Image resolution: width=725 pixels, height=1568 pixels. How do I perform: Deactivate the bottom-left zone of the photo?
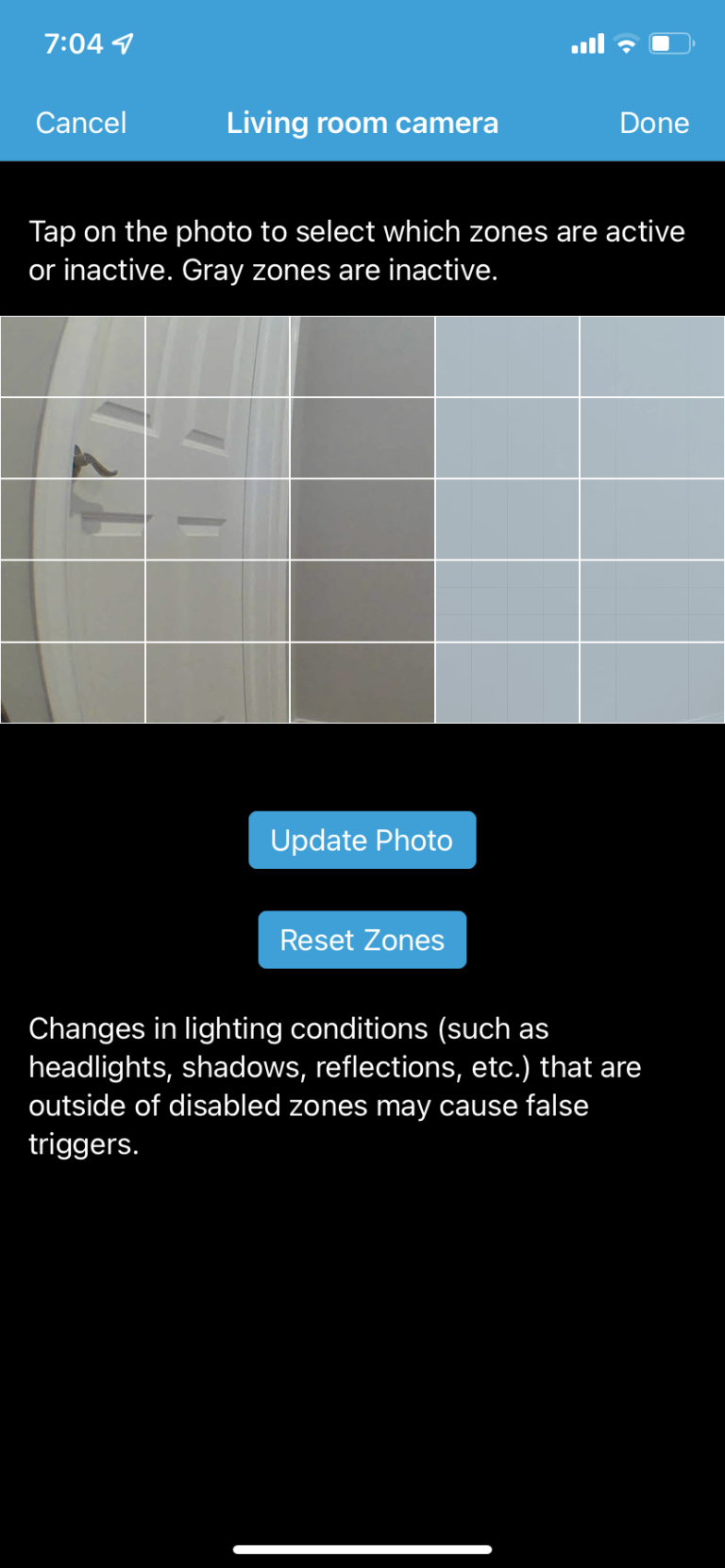point(73,681)
